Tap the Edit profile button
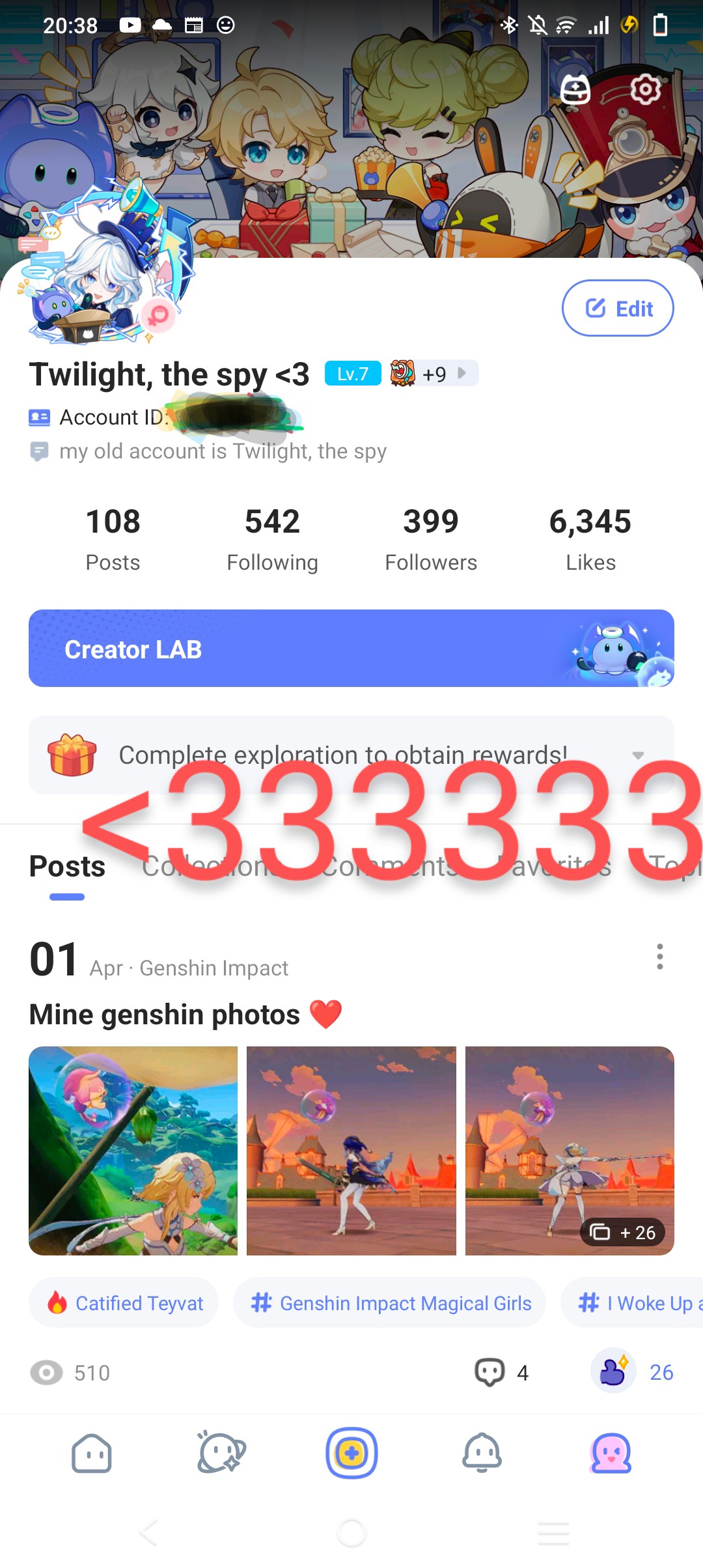Viewport: 703px width, 1568px height. [617, 308]
